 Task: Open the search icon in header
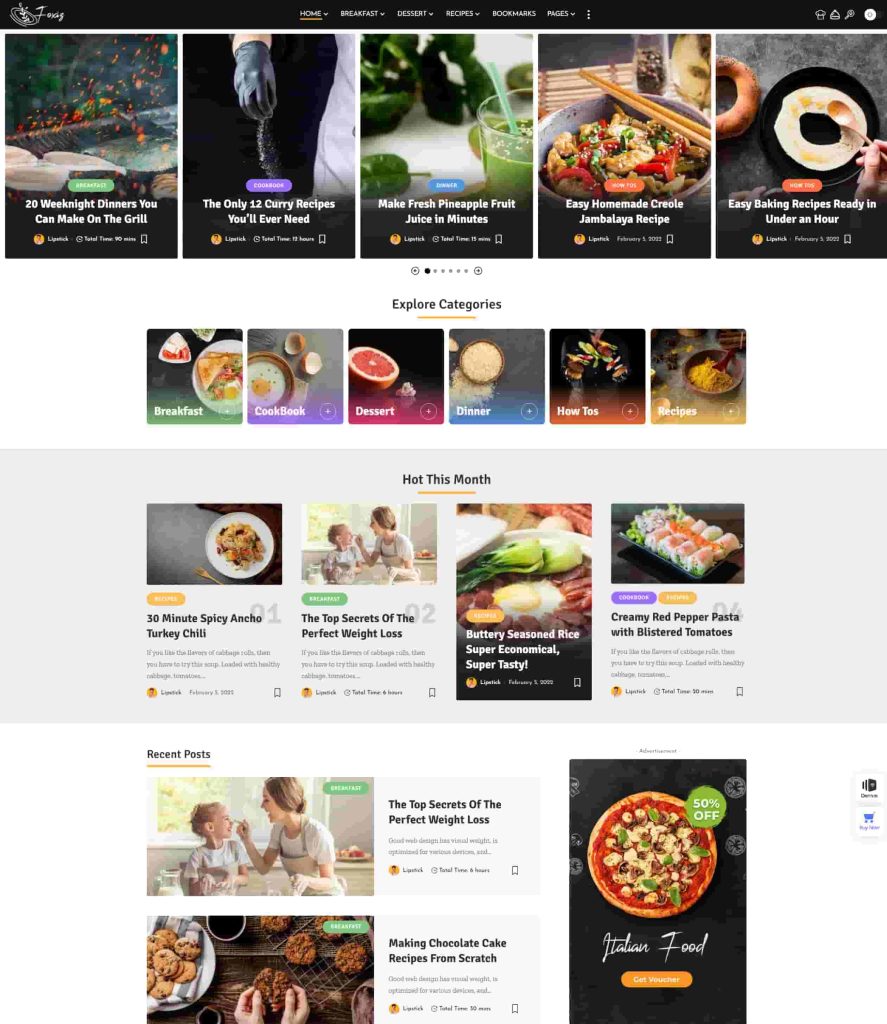[849, 14]
